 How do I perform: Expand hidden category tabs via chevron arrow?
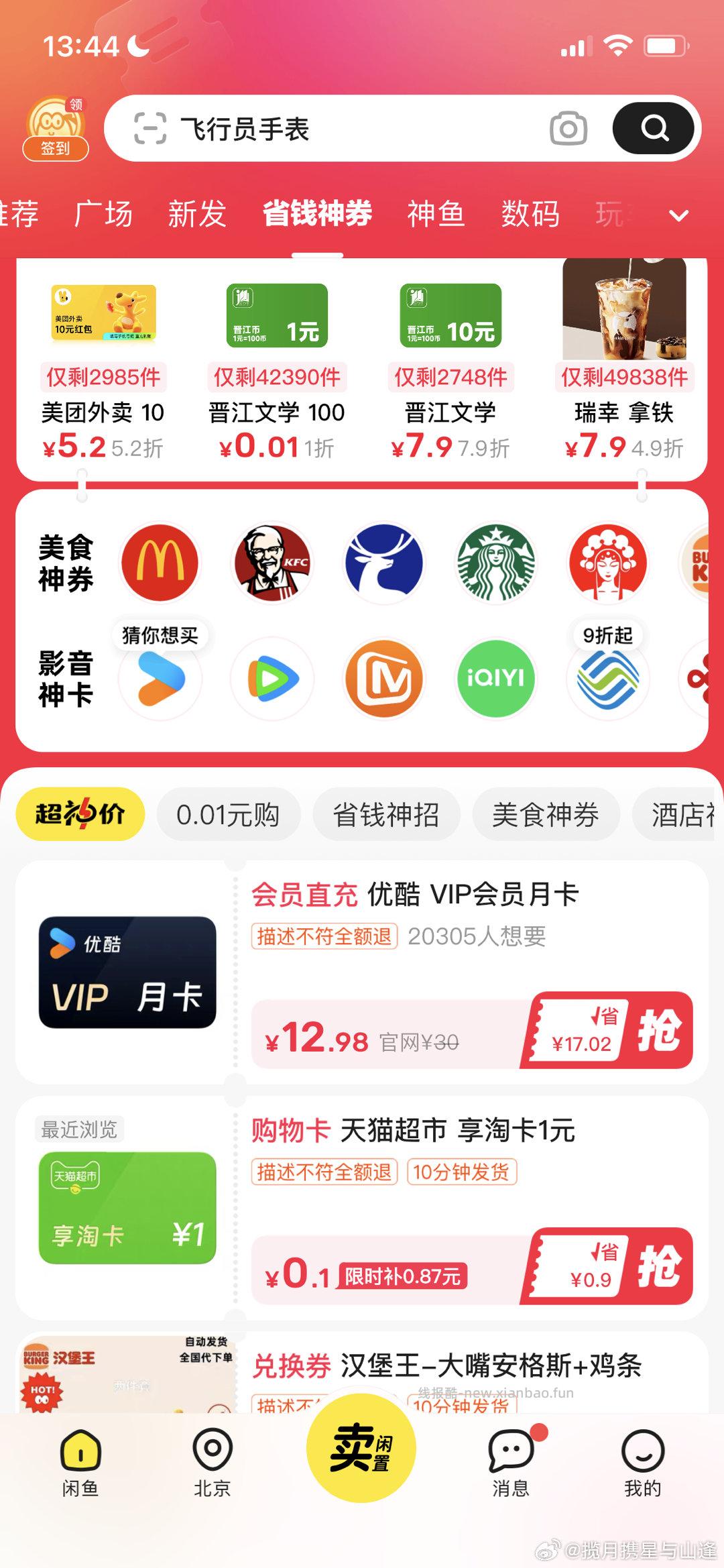pyautogui.click(x=678, y=215)
